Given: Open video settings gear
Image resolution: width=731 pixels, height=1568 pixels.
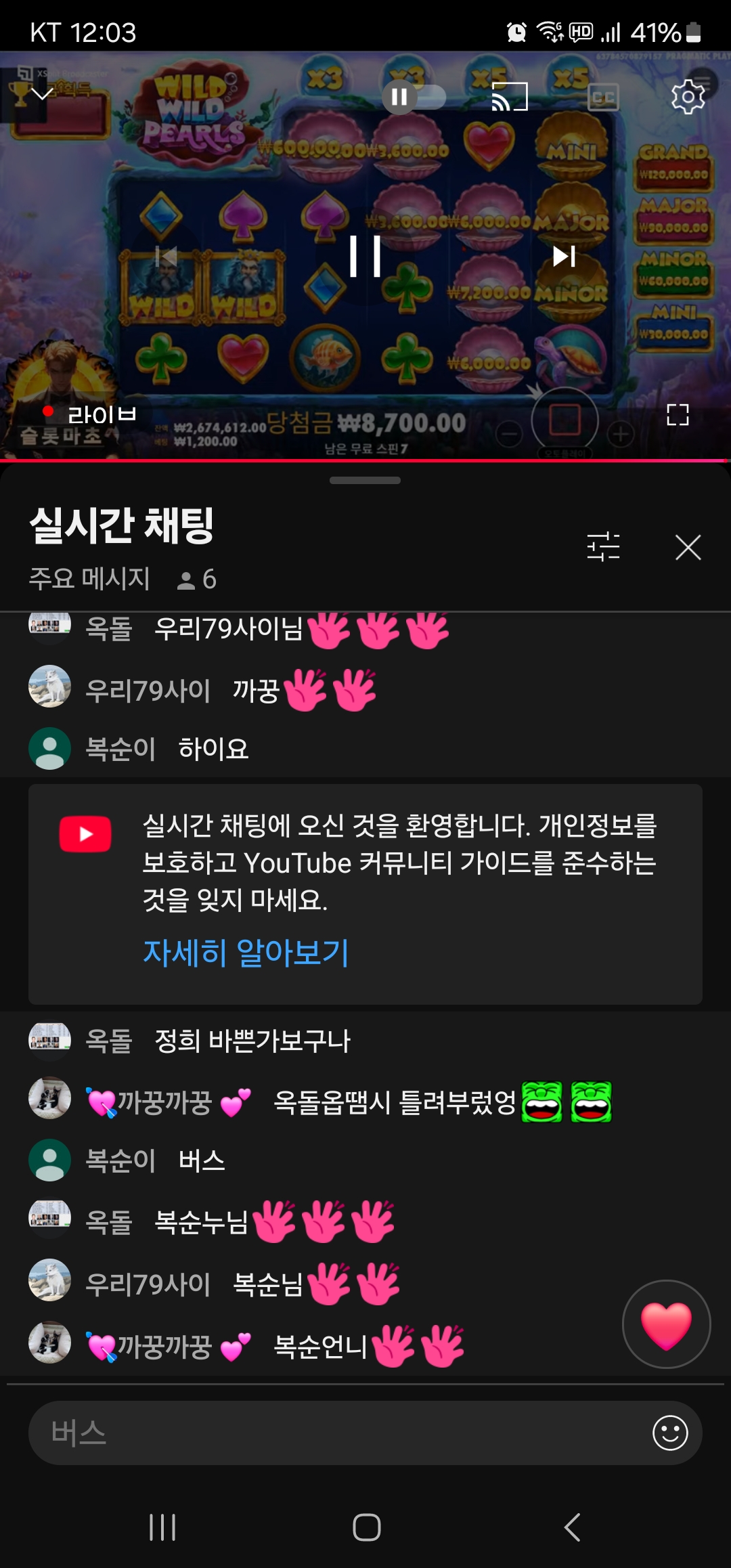Looking at the screenshot, I should (688, 97).
